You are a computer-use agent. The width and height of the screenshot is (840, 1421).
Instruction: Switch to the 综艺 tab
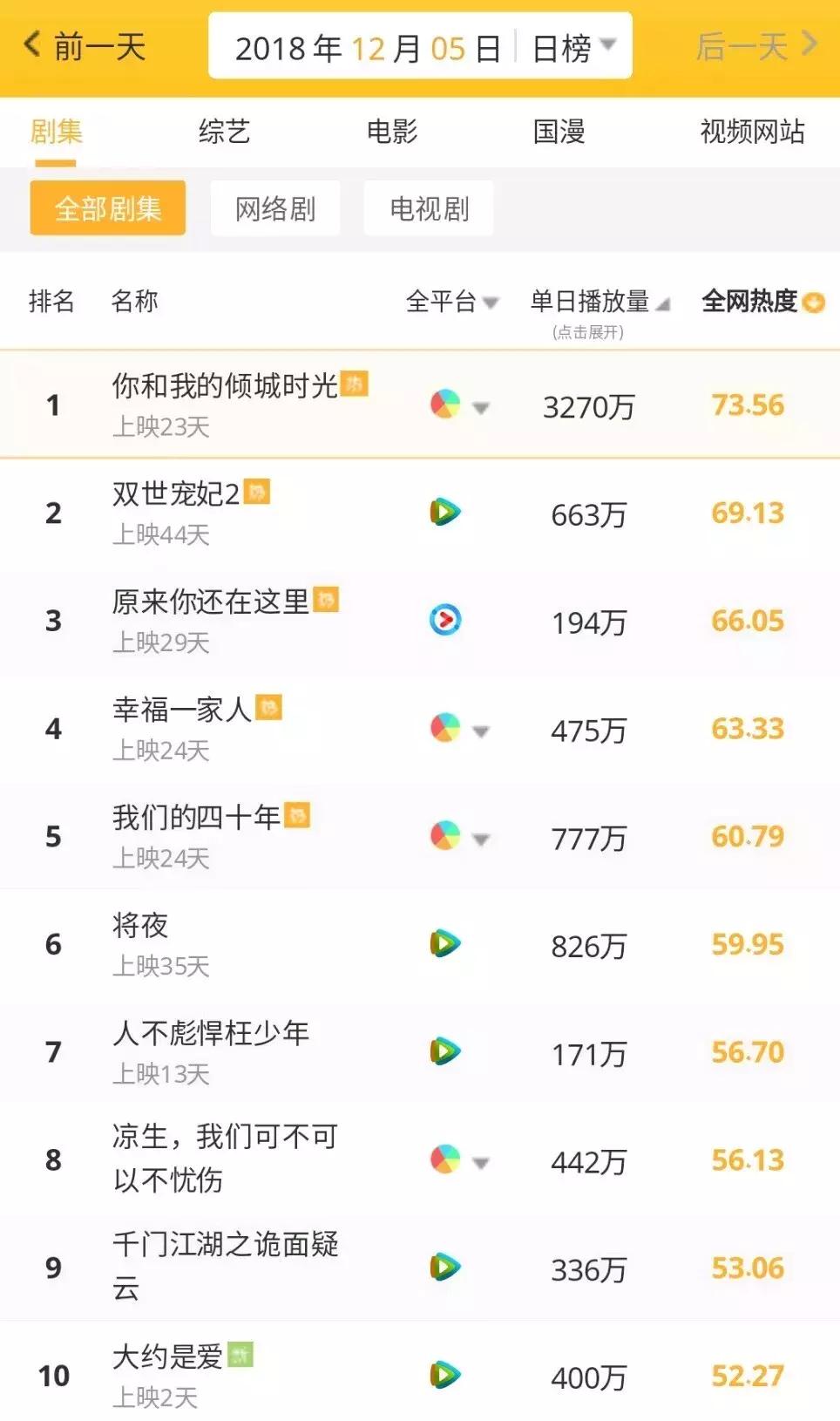(x=227, y=132)
